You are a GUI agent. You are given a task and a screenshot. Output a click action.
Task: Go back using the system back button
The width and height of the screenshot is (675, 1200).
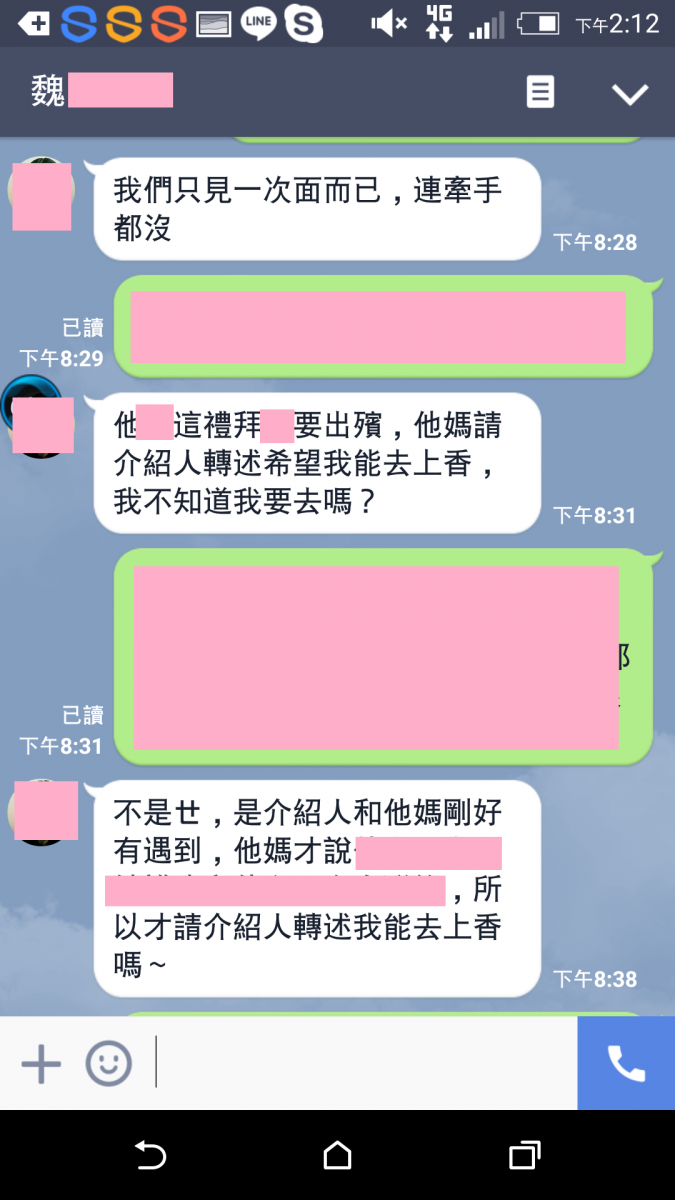[150, 1156]
